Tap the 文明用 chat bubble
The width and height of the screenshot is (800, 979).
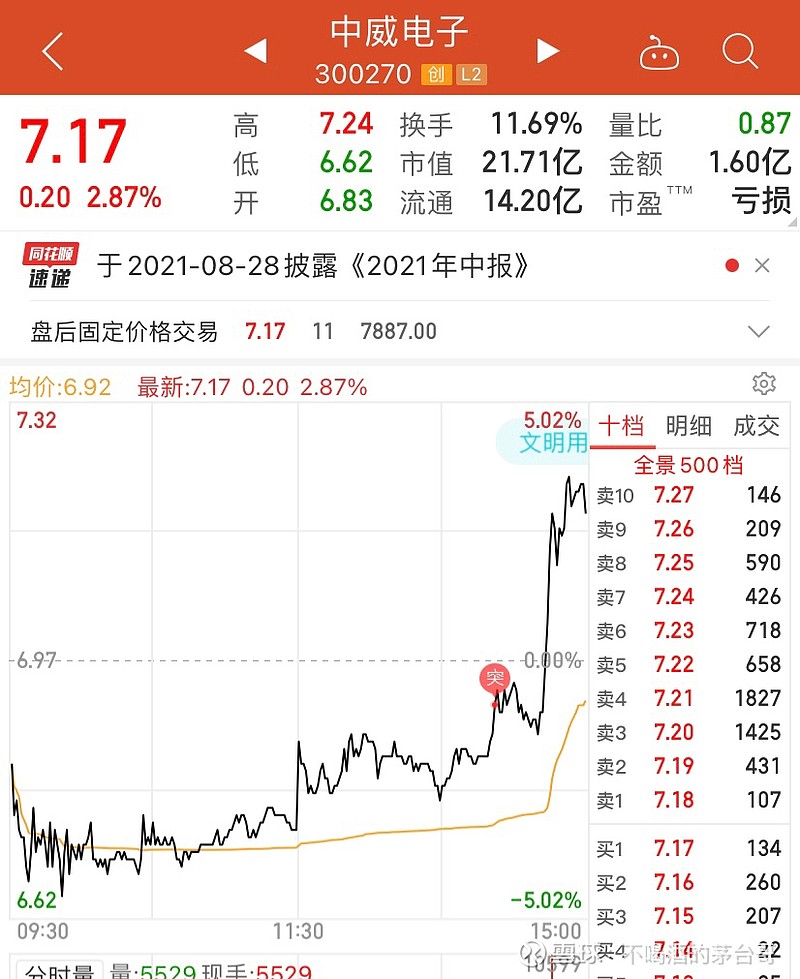tap(552, 442)
